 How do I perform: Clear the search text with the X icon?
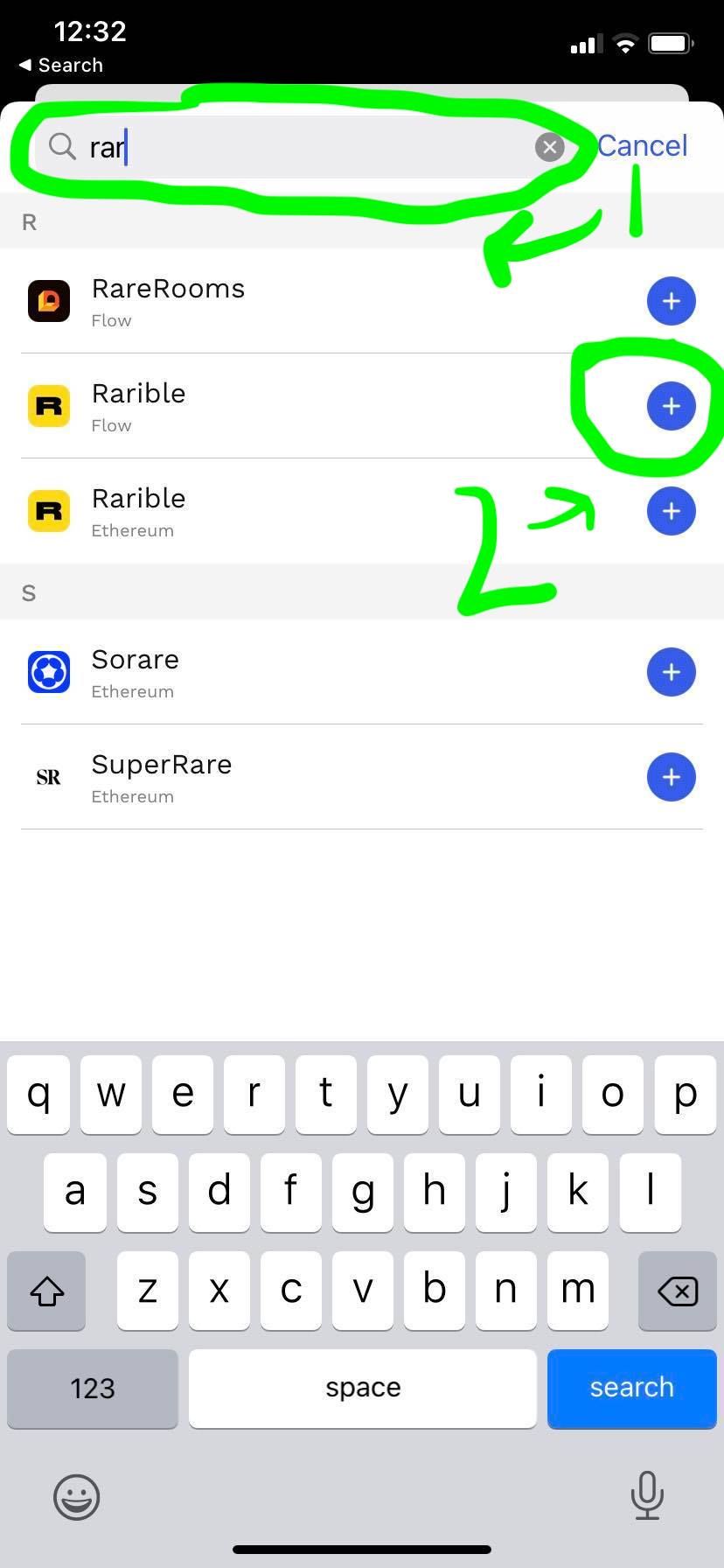(x=549, y=147)
